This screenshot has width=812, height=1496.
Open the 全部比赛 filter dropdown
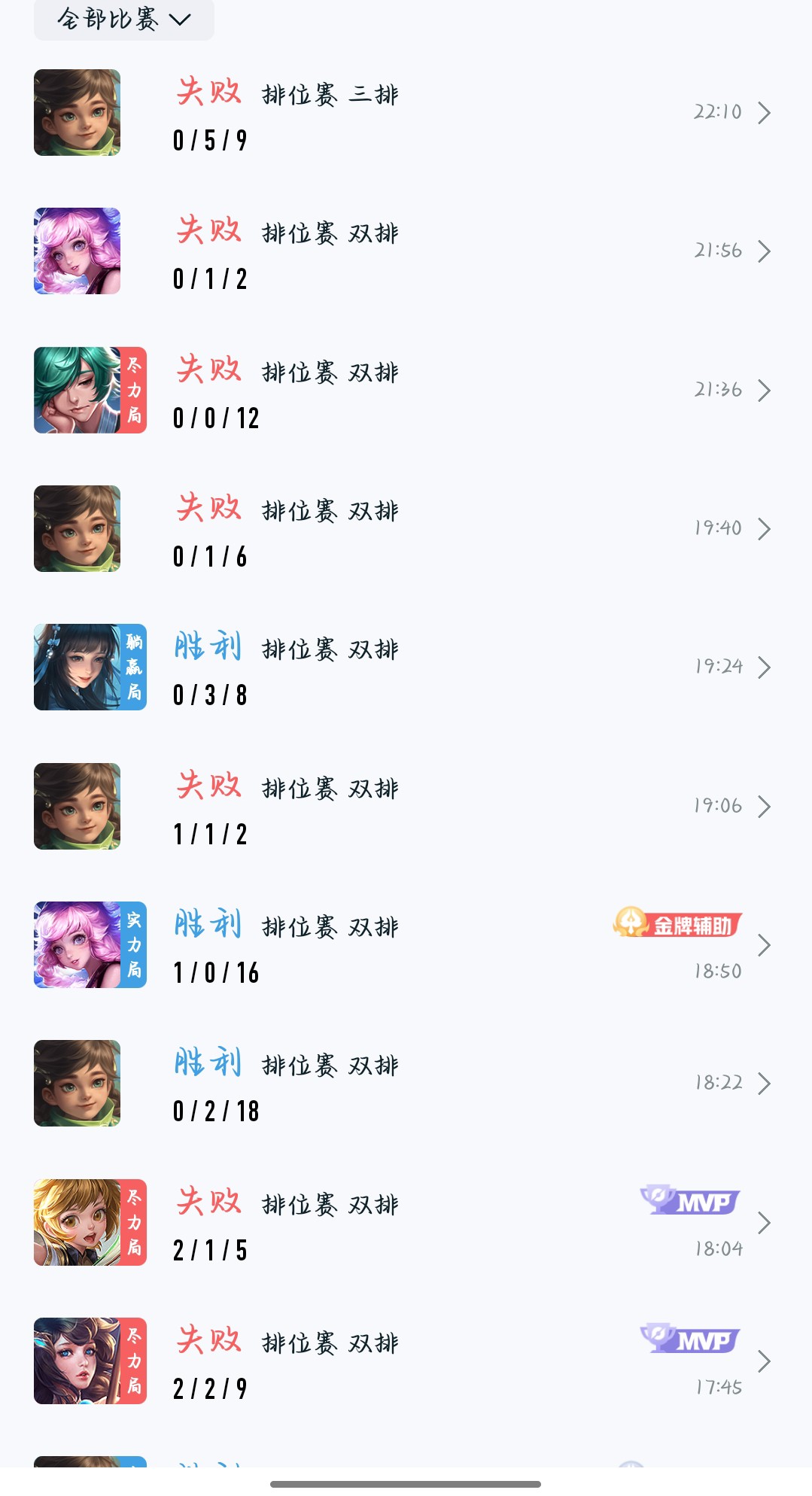coord(124,19)
